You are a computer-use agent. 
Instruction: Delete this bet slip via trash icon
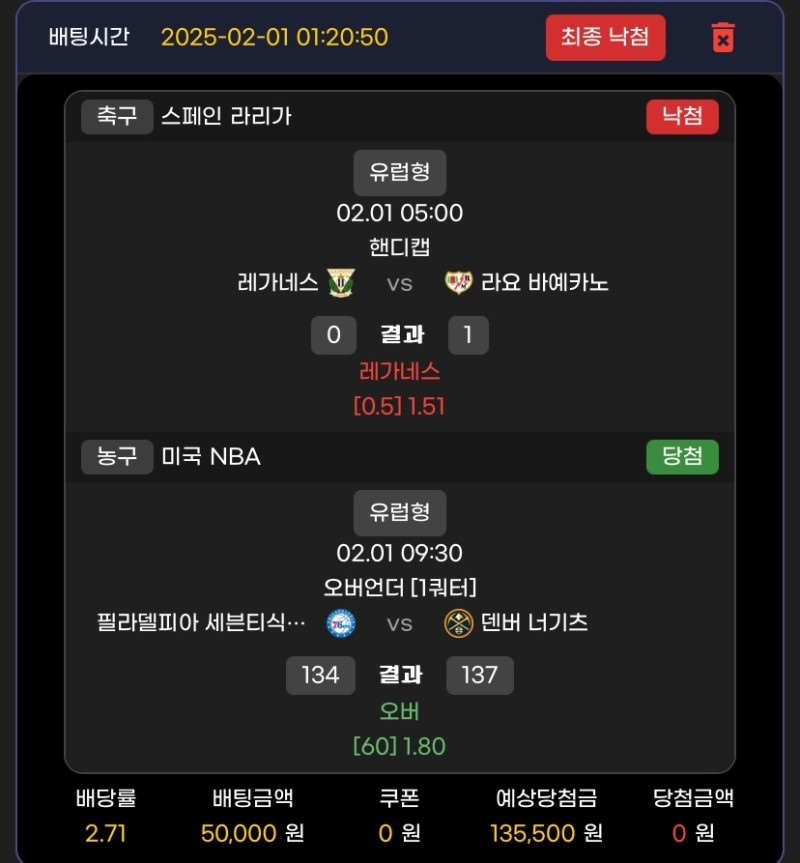pyautogui.click(x=723, y=38)
